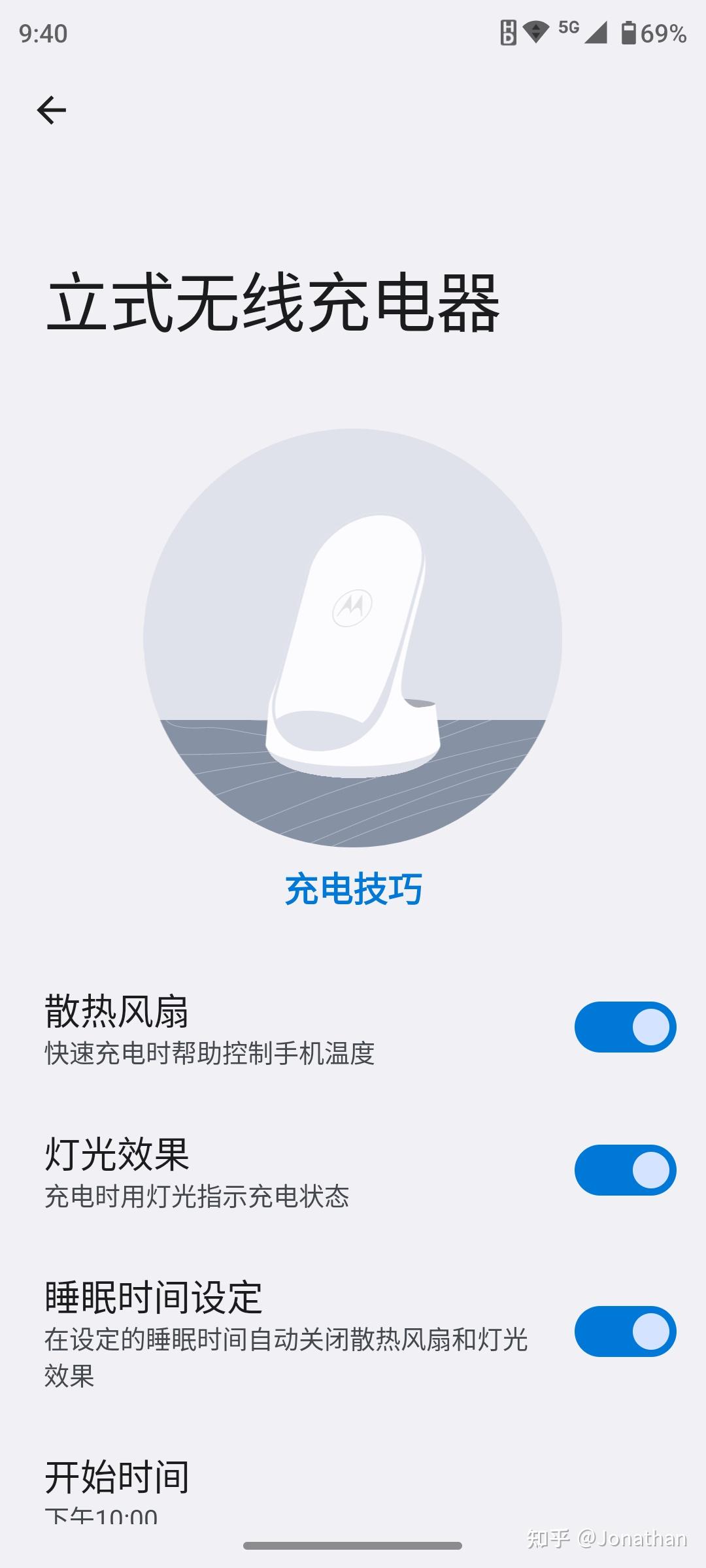Open the 充电技巧 charging tips link
Image resolution: width=706 pixels, height=1568 pixels.
click(353, 889)
